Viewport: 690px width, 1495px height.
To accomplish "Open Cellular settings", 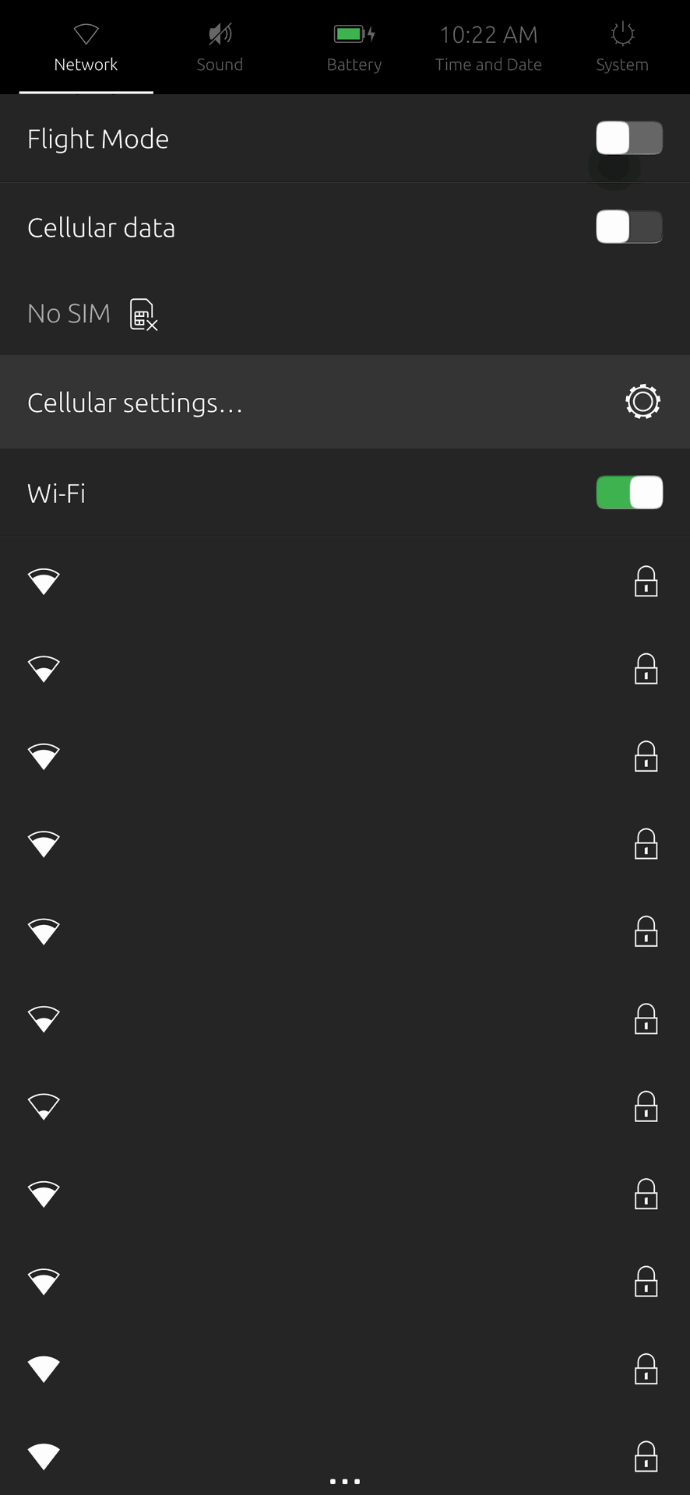I will coord(344,402).
